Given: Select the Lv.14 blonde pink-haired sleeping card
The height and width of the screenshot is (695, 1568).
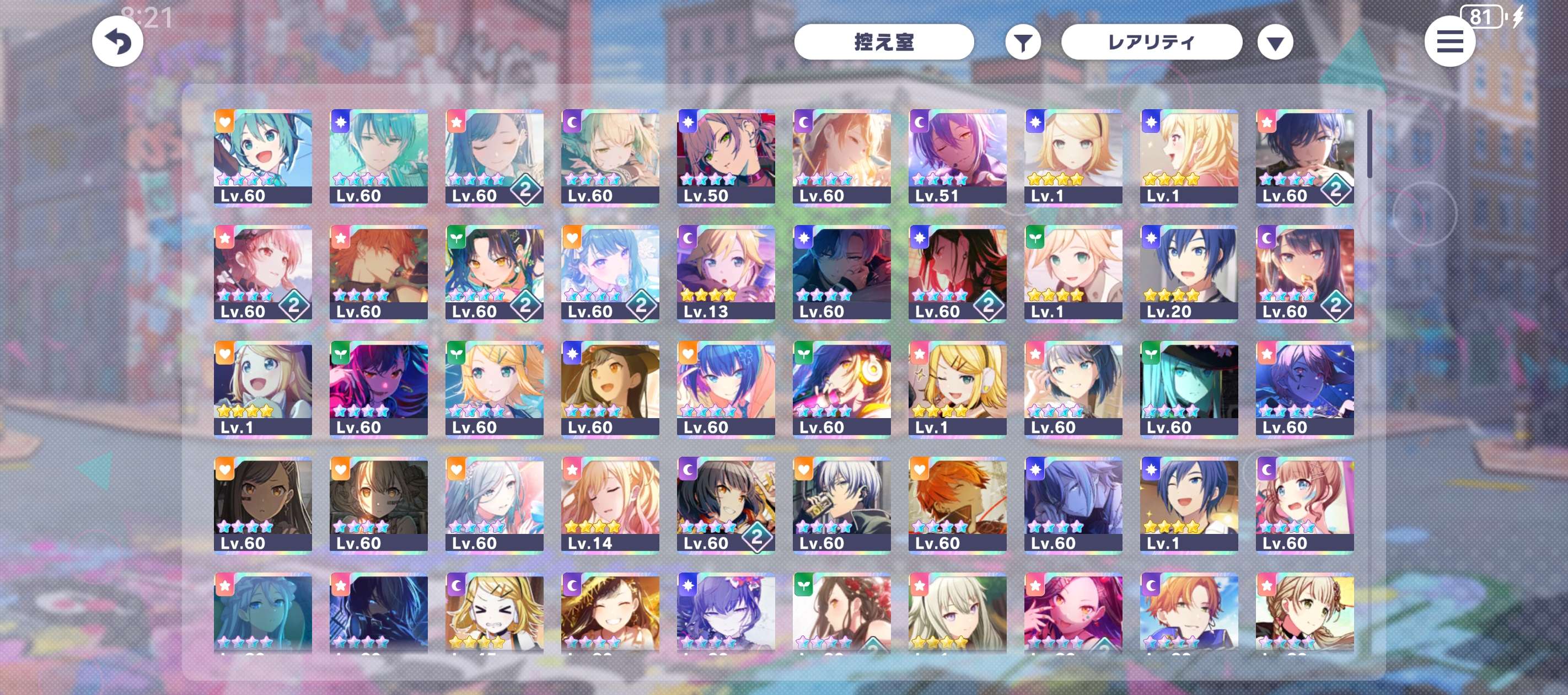Looking at the screenshot, I should pos(610,504).
